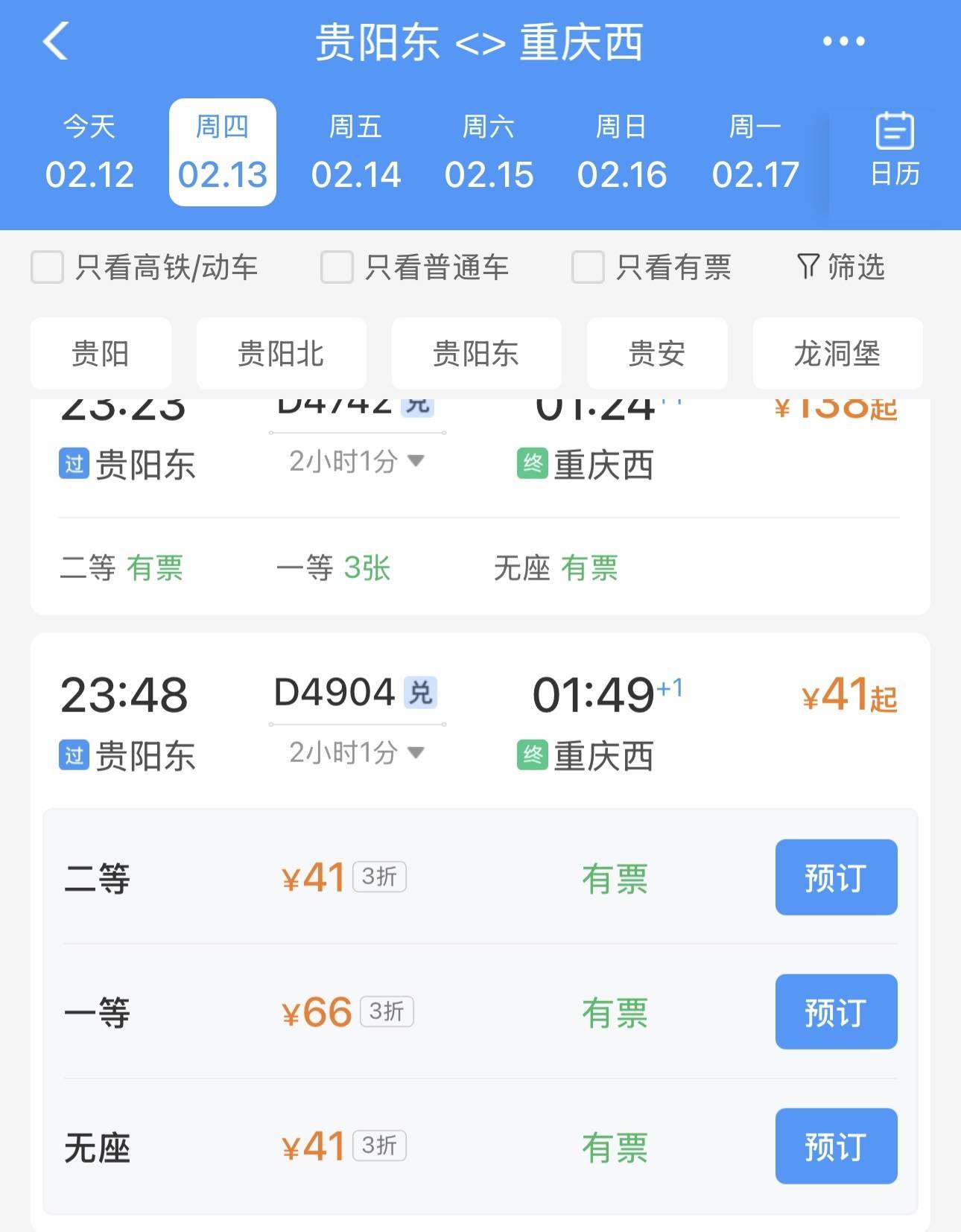Tick the 只看有票 checkbox
This screenshot has height=1232, width=961.
click(x=588, y=267)
